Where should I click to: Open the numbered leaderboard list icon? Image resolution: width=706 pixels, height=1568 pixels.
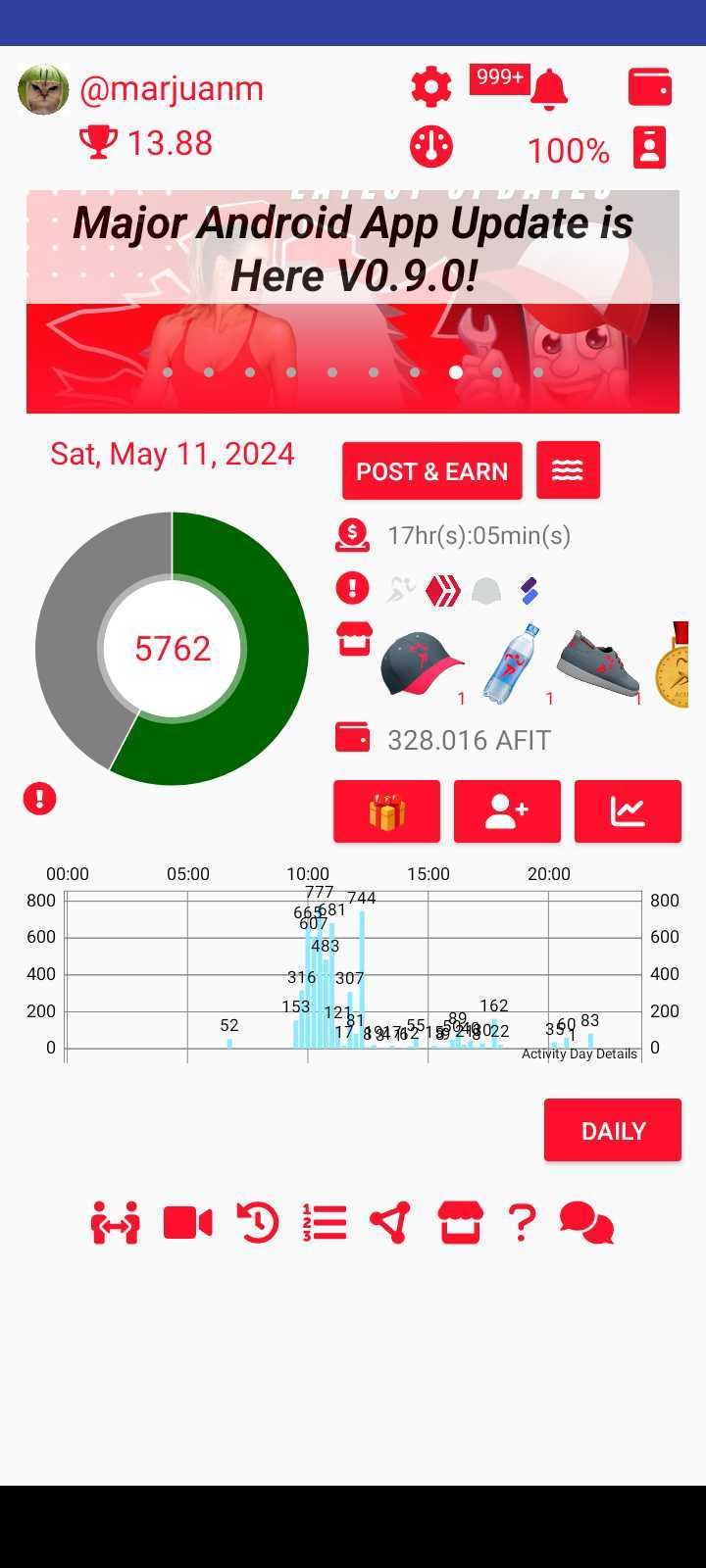pos(325,1223)
